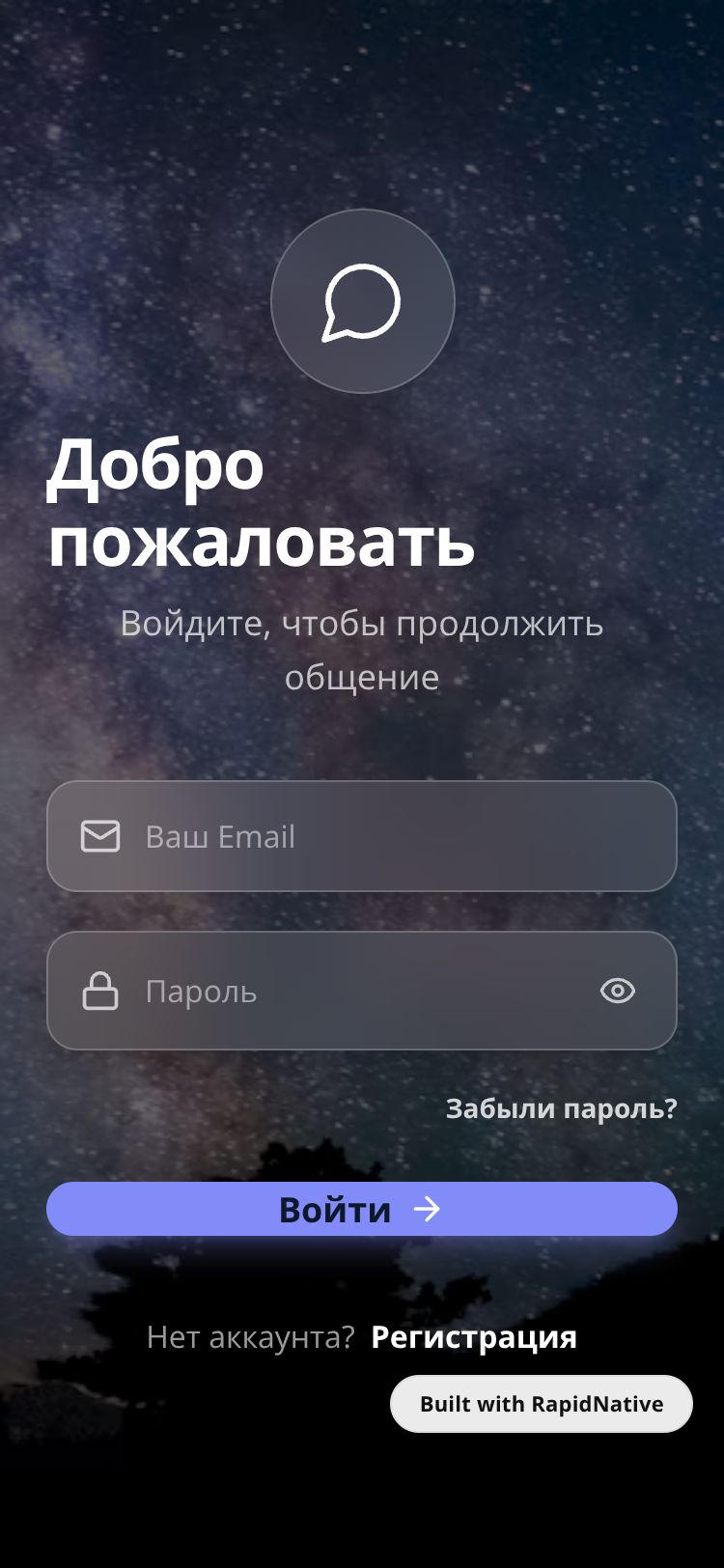This screenshot has width=724, height=1568.
Task: Enter the Пароль password field
Action: (357, 991)
